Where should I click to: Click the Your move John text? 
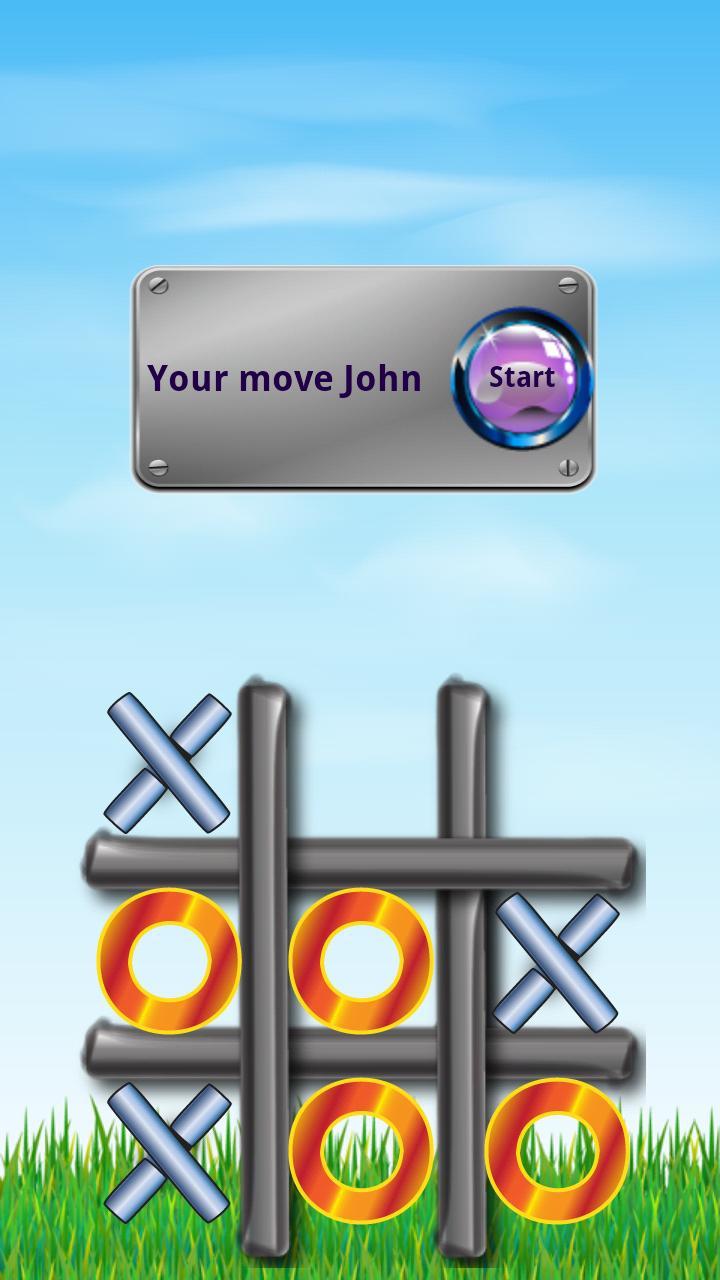284,378
